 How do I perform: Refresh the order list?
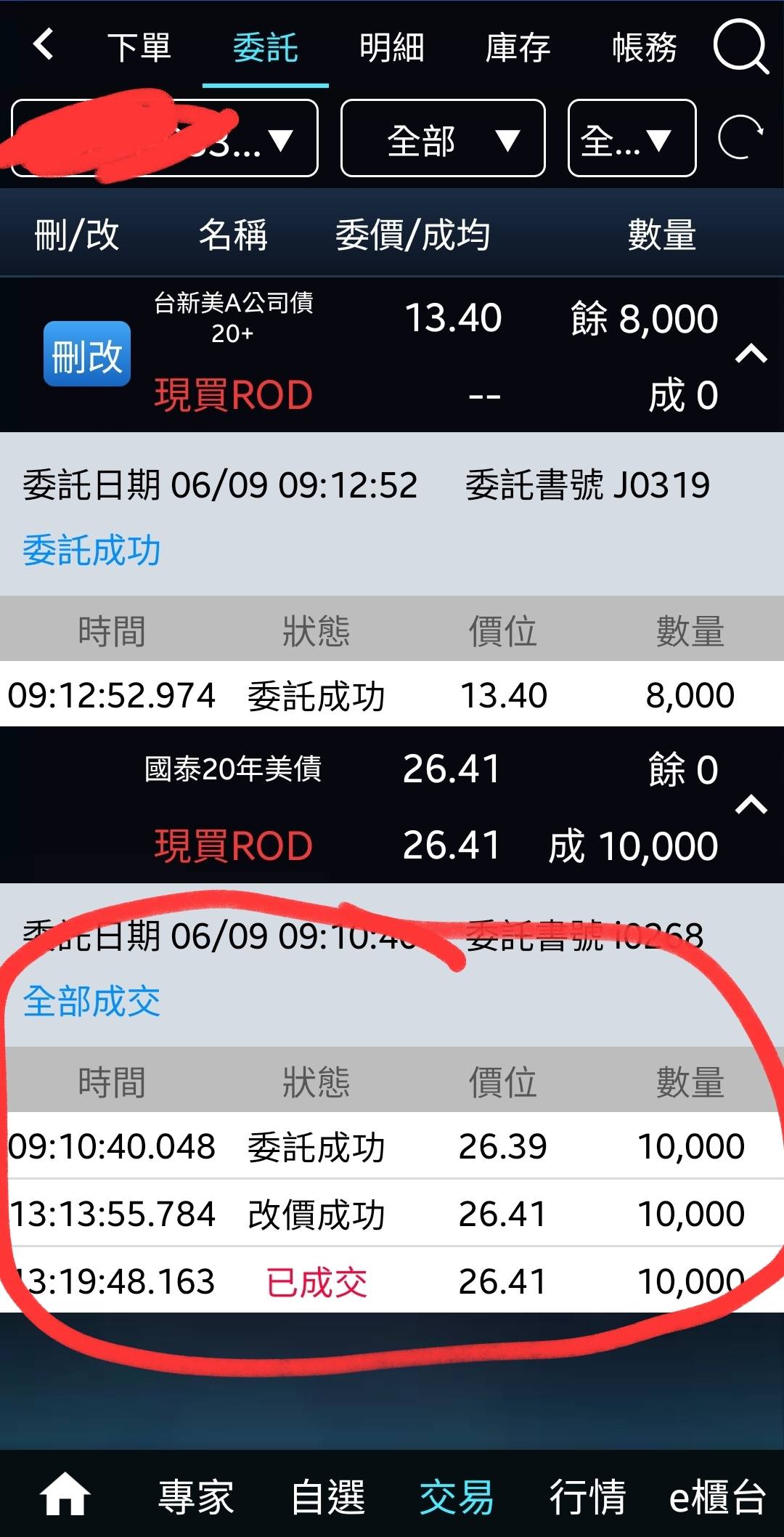pyautogui.click(x=740, y=137)
